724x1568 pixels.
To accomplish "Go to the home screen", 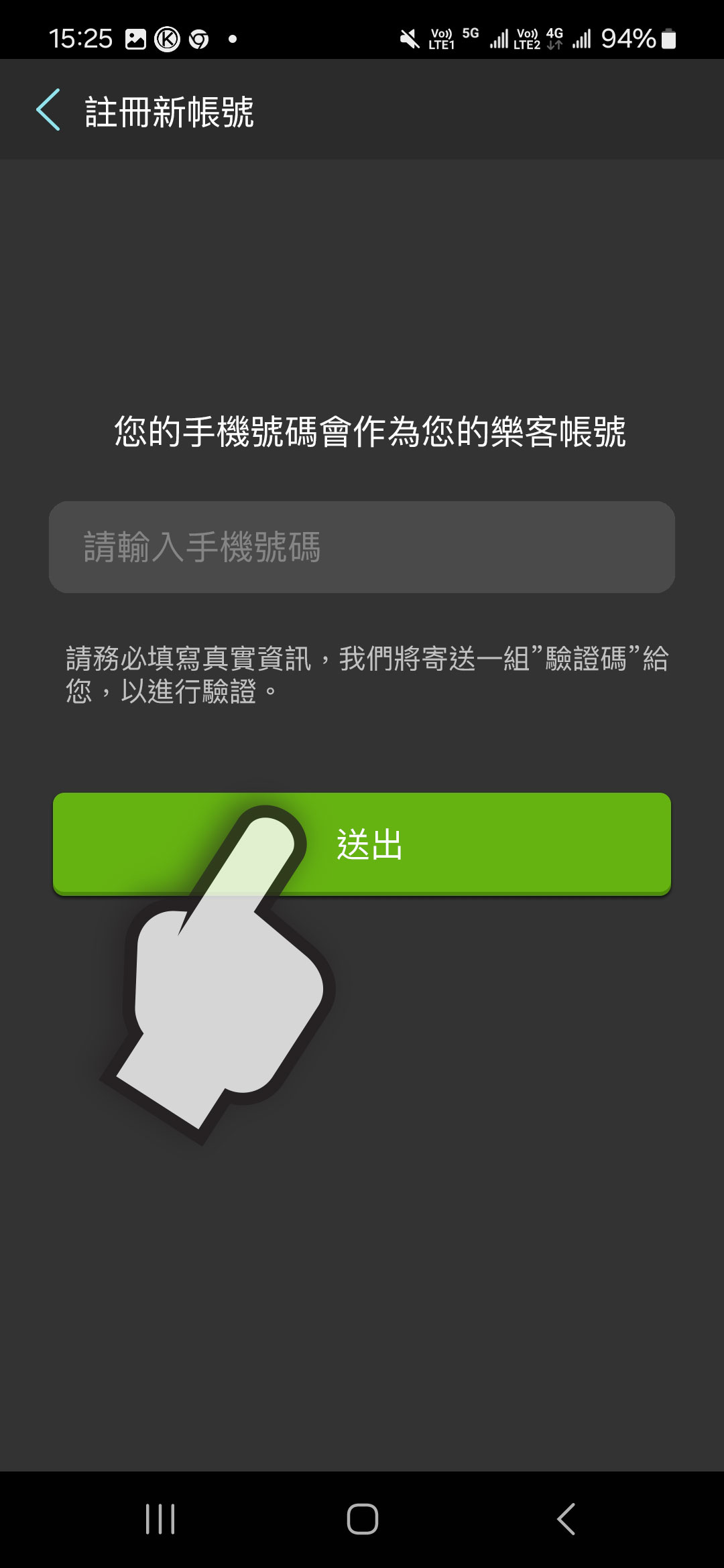I will click(362, 1518).
